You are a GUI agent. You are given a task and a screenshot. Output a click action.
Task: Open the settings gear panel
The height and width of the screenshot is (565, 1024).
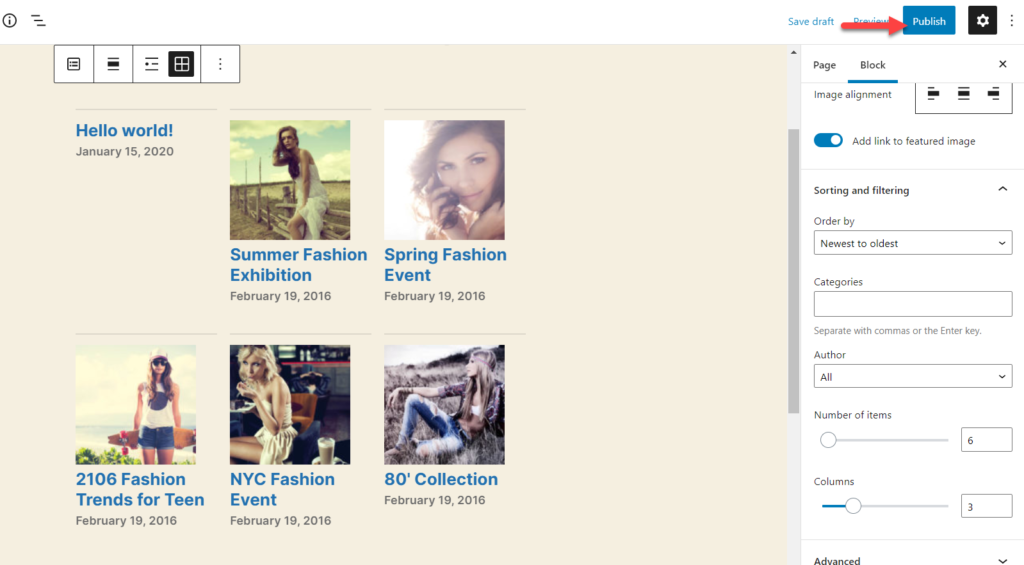point(982,21)
